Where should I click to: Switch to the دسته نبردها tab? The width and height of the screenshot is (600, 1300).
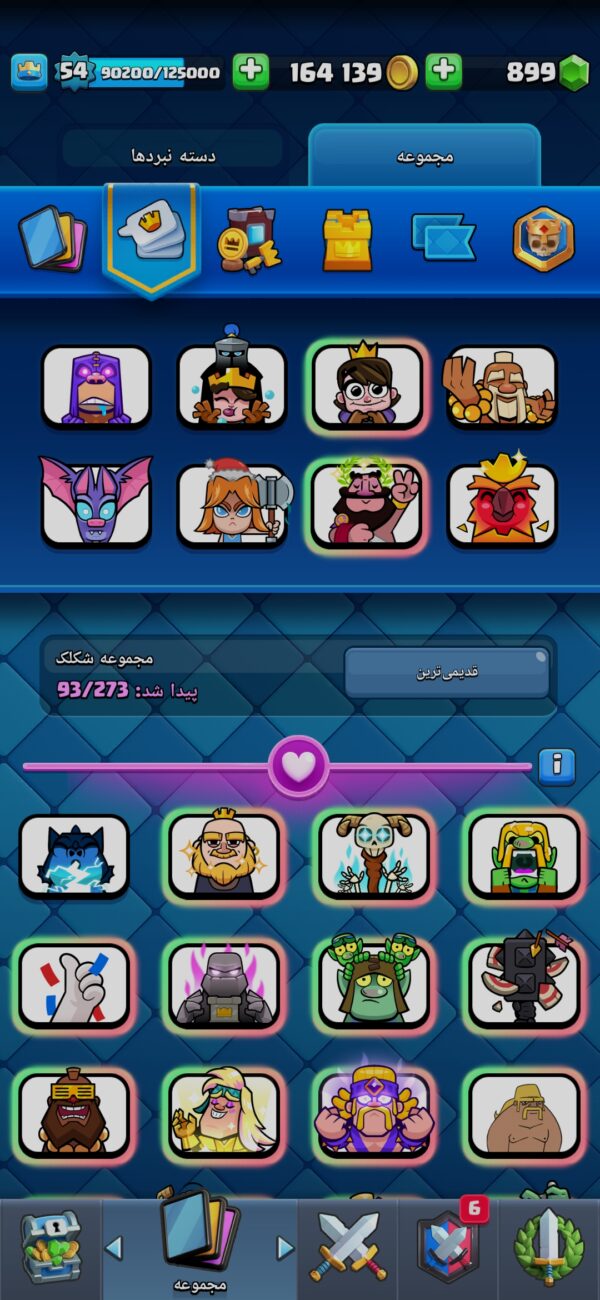[173, 156]
